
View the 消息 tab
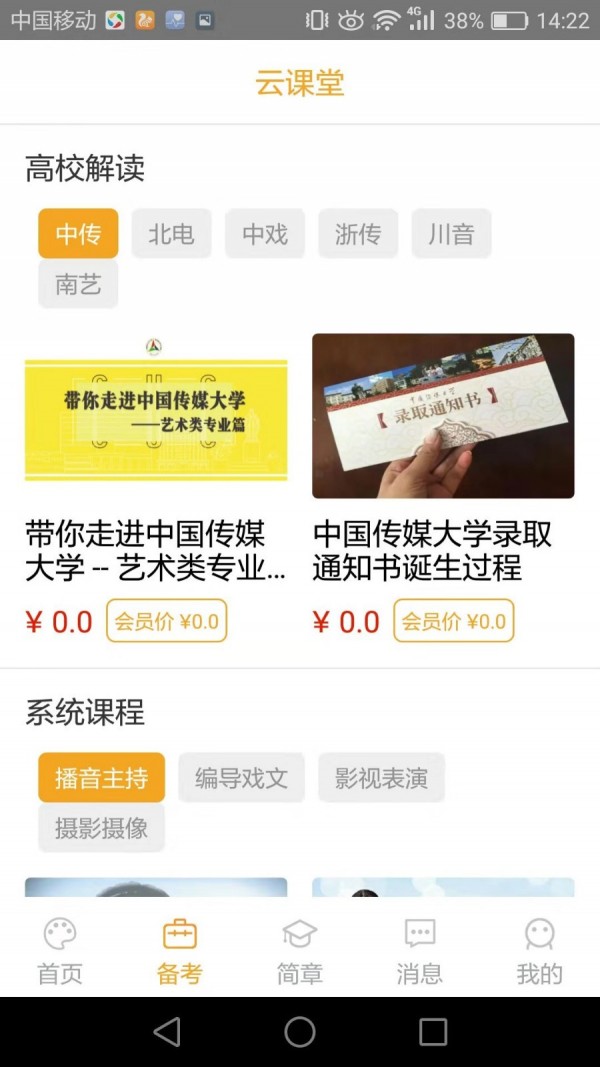coord(419,951)
